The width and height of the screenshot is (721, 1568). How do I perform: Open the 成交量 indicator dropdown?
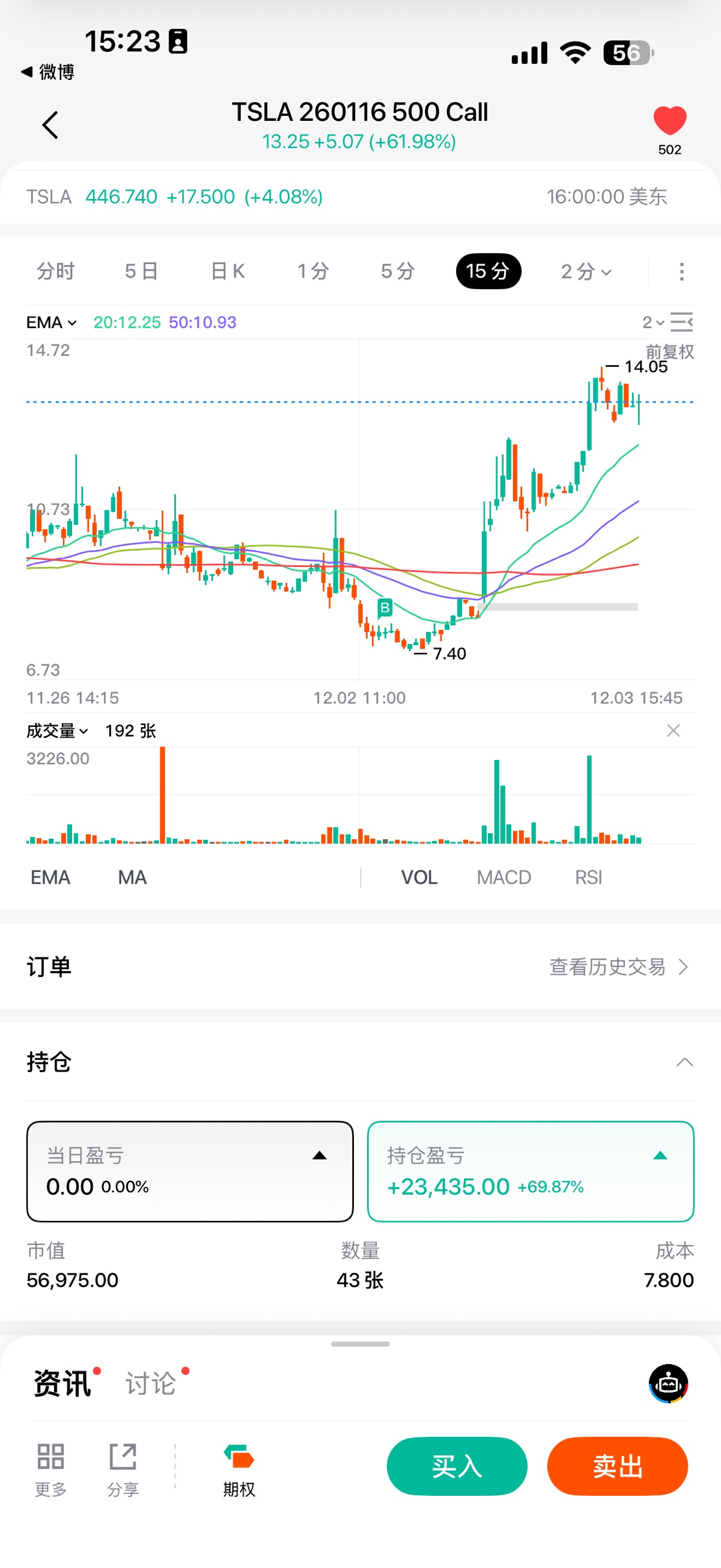tap(57, 730)
